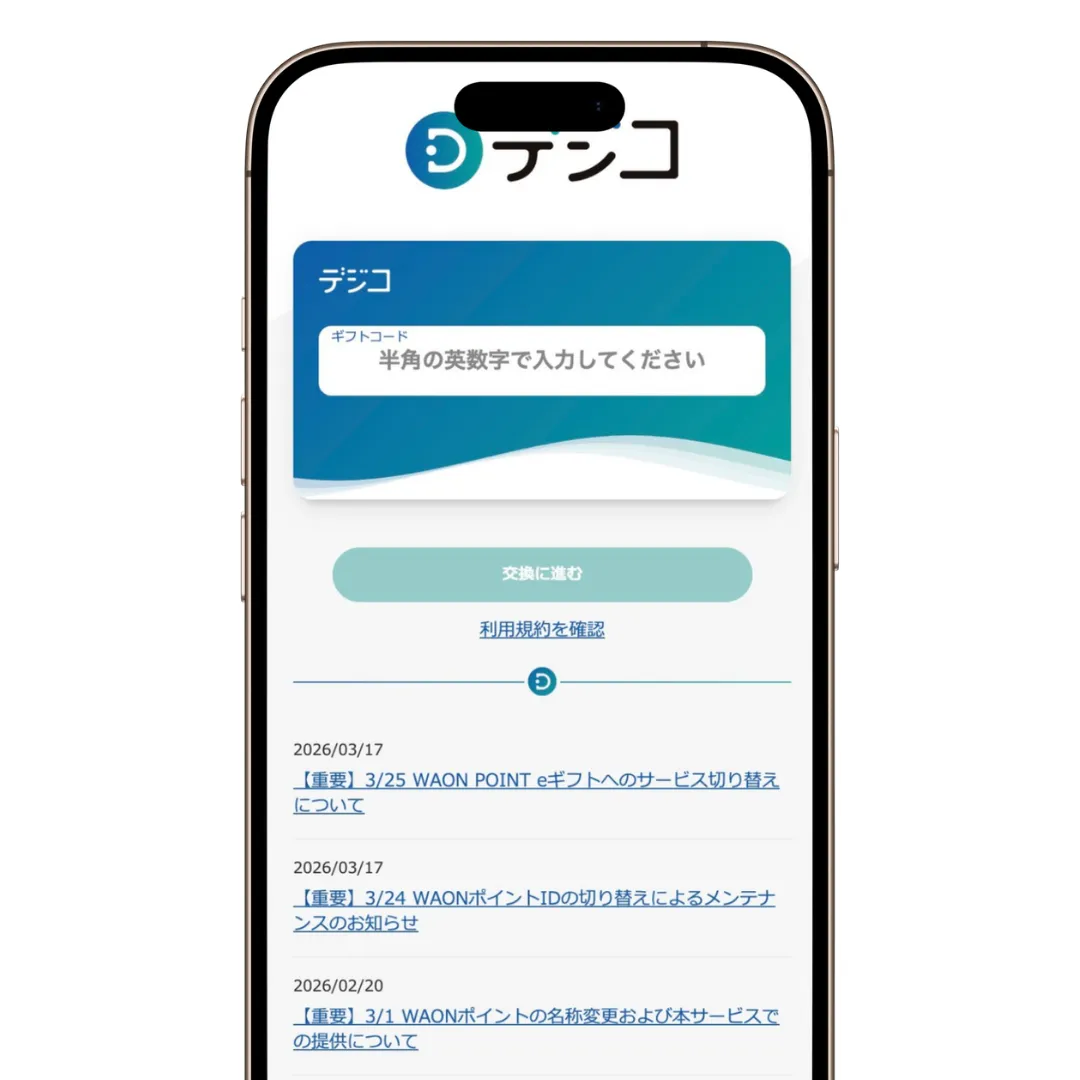This screenshot has width=1080, height=1080.
Task: Tap the 交換に進む button
Action: coord(541,574)
